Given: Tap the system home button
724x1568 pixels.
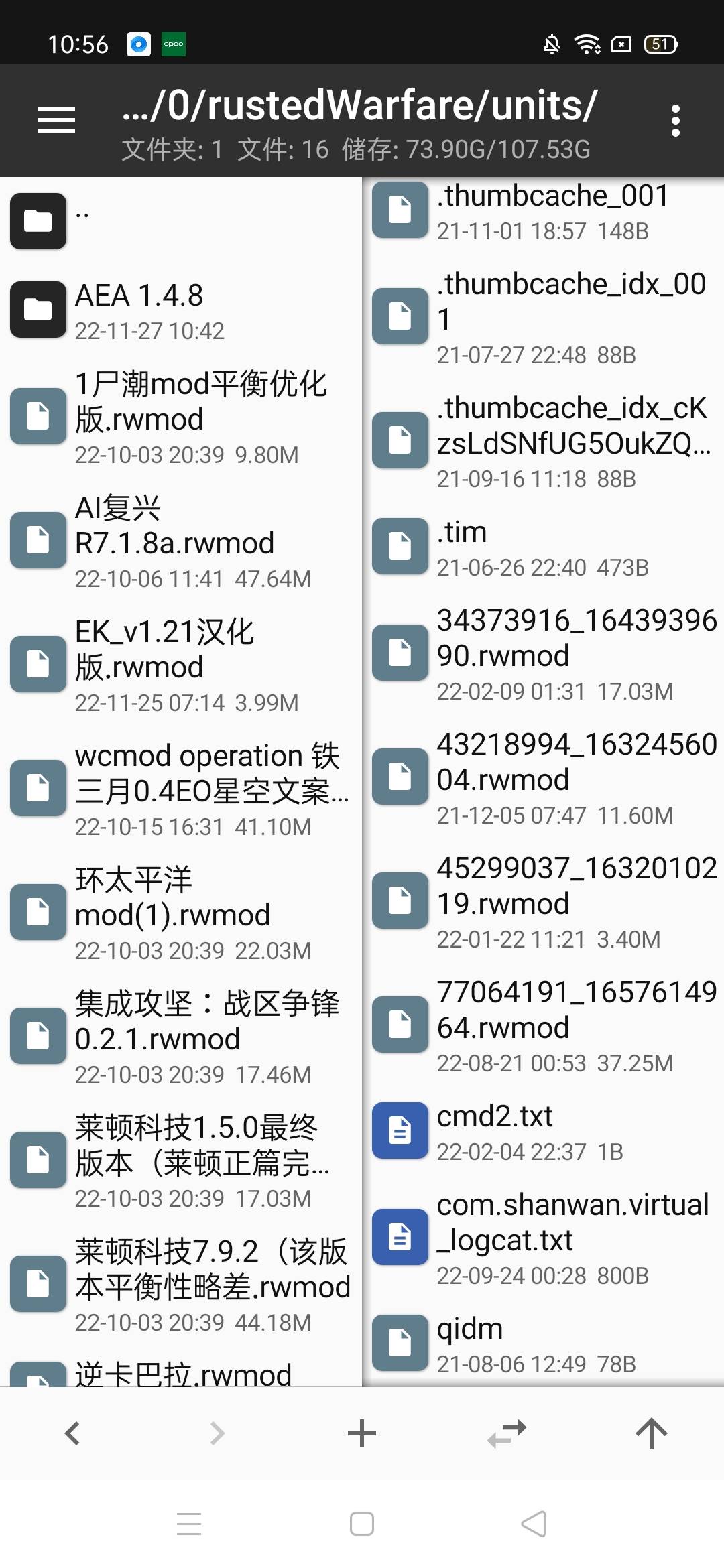Looking at the screenshot, I should pyautogui.click(x=362, y=1524).
